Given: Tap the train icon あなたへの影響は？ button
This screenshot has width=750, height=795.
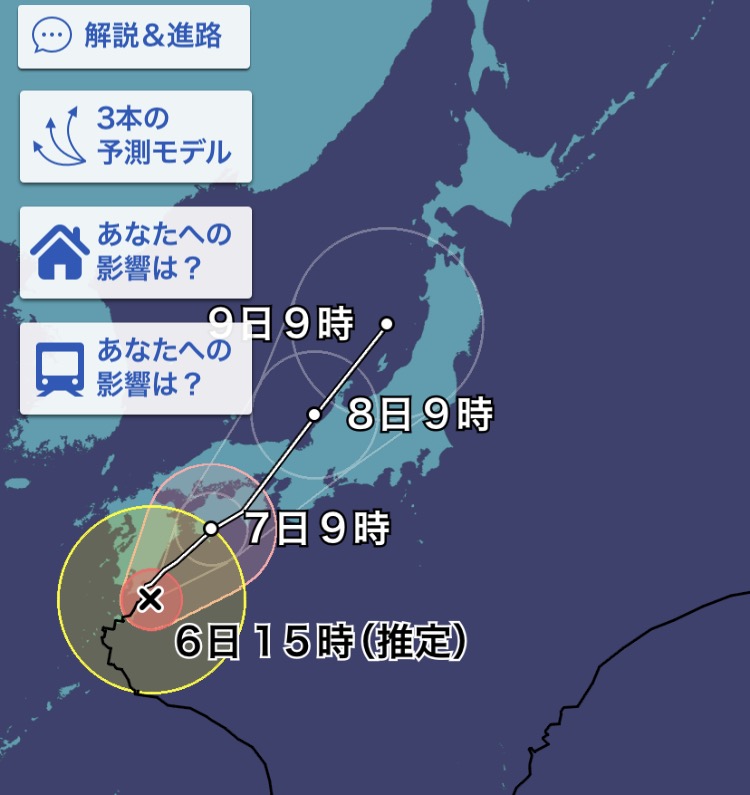Looking at the screenshot, I should tap(135, 368).
